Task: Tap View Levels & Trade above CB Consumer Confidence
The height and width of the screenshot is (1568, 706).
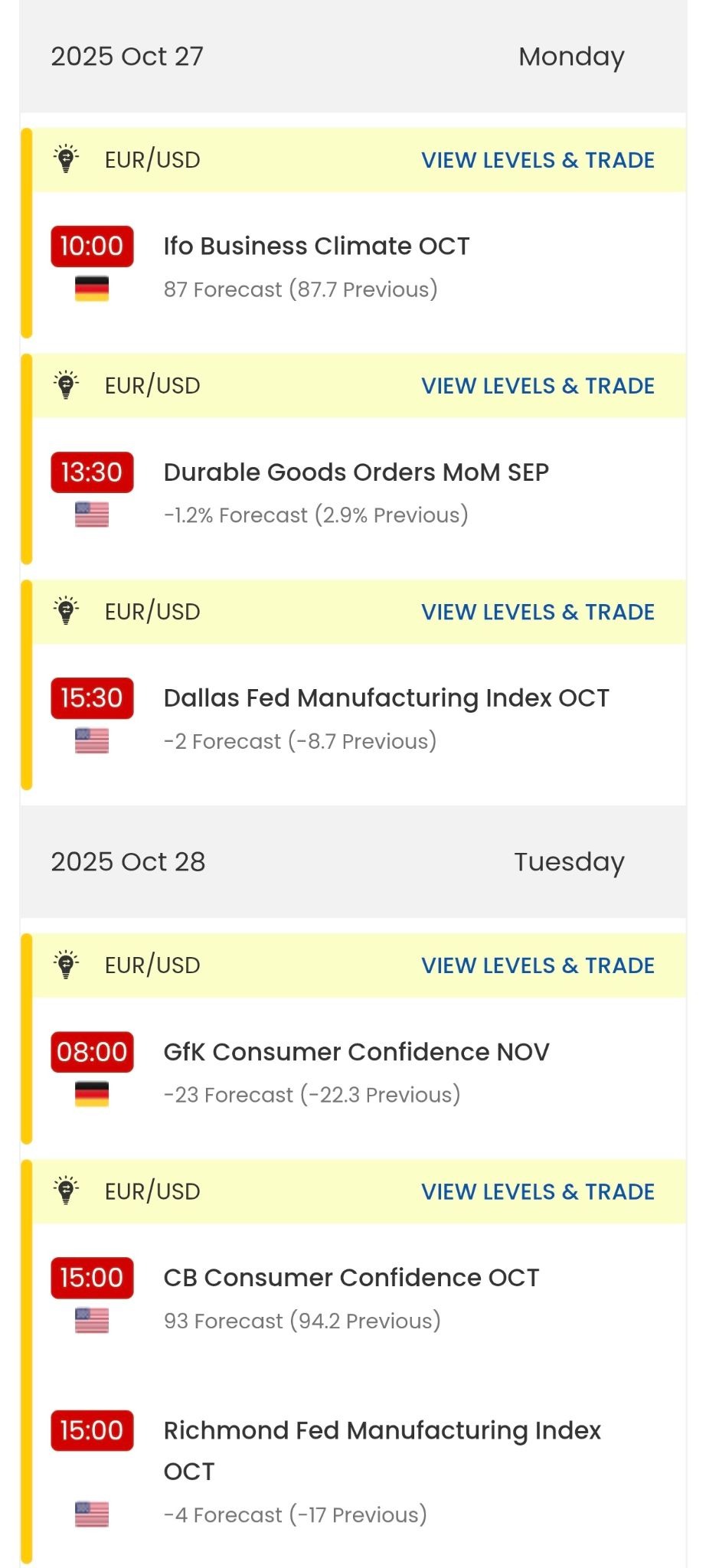Action: tap(538, 1191)
